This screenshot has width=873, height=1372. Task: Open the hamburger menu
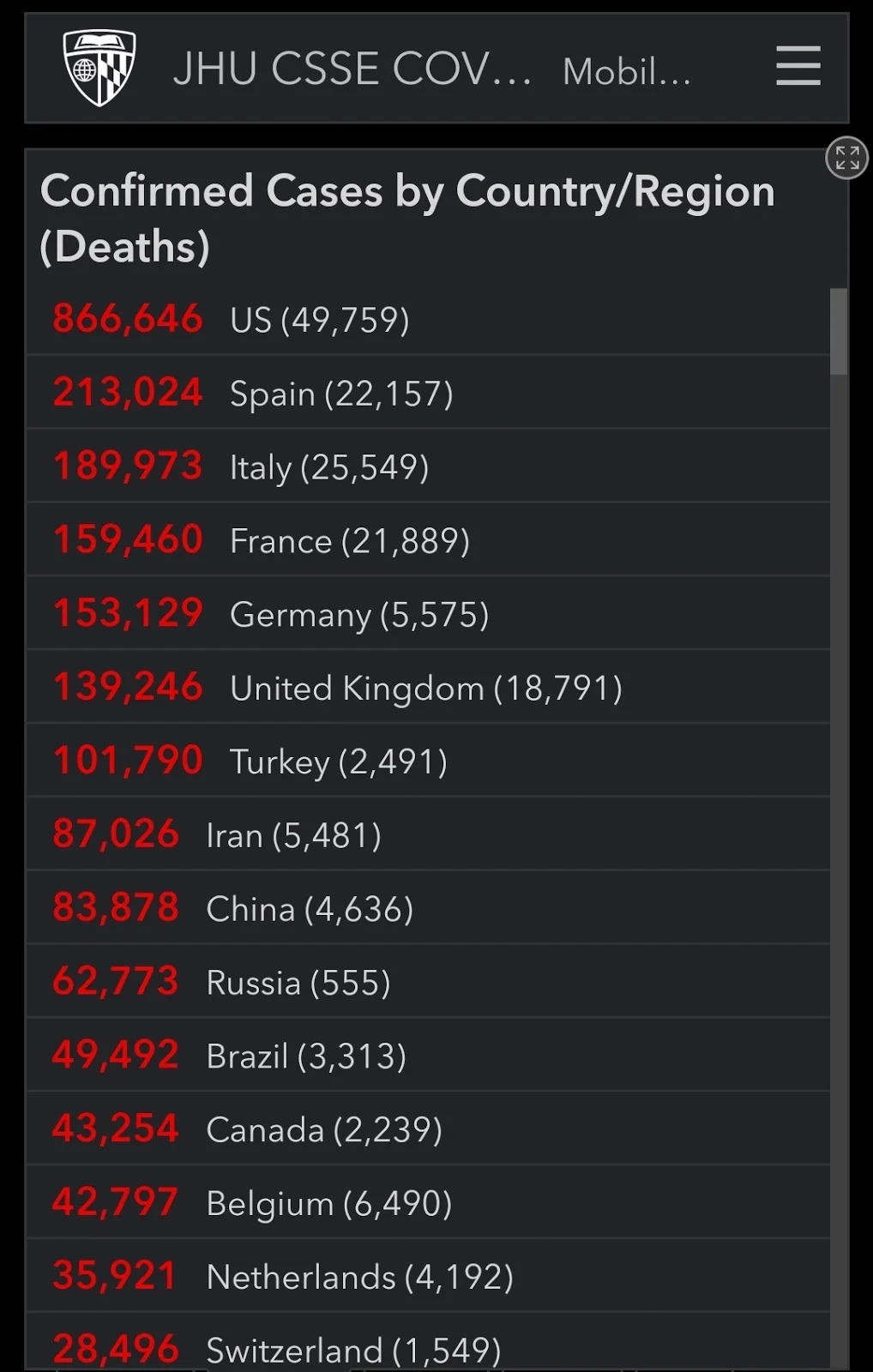[x=798, y=67]
